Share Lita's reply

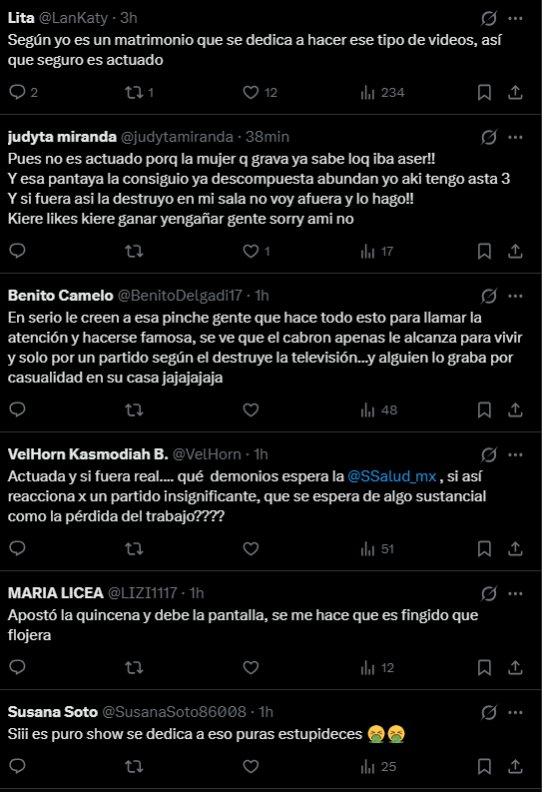click(x=515, y=92)
